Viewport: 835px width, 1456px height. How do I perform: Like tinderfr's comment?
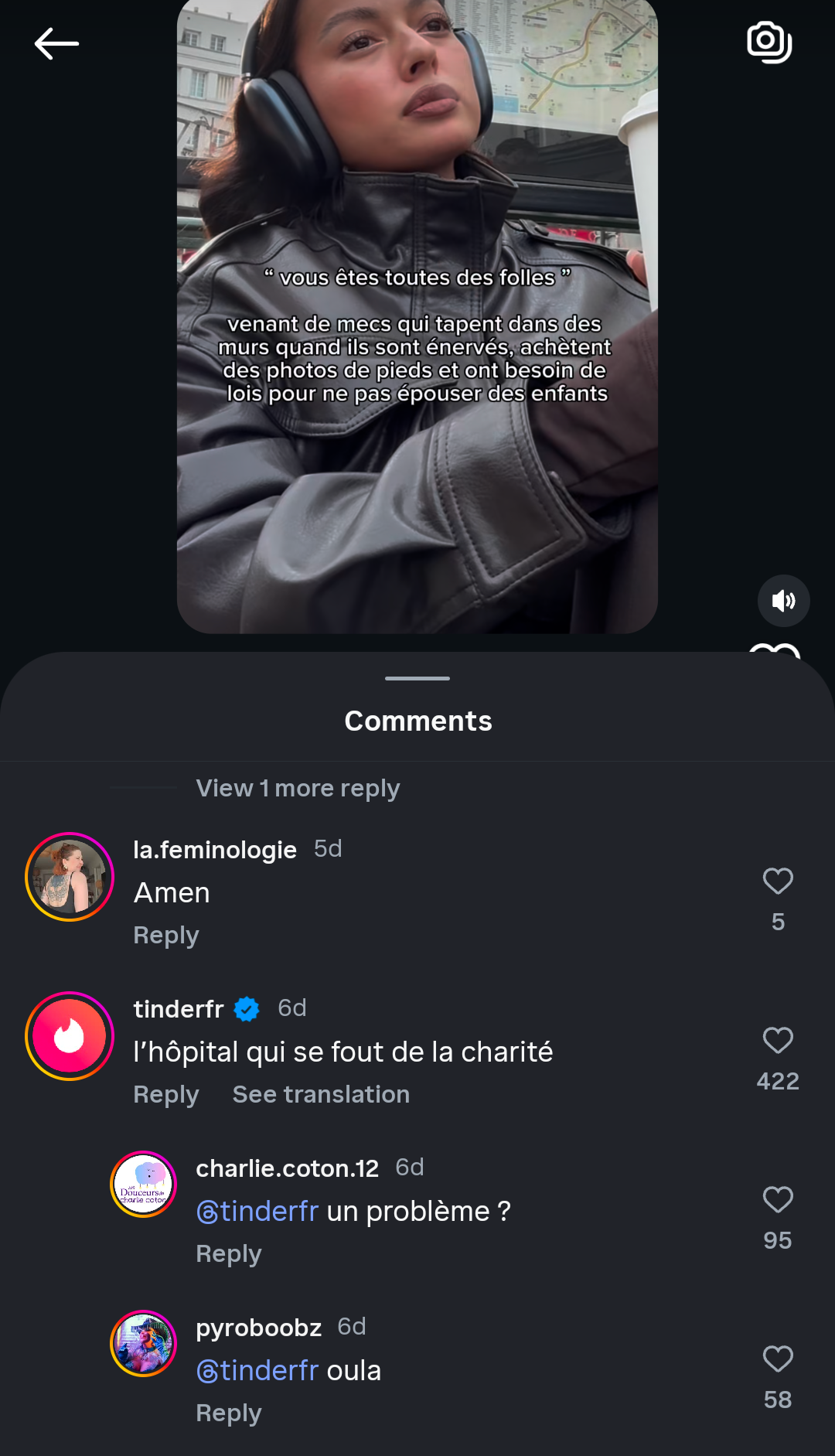point(778,1041)
